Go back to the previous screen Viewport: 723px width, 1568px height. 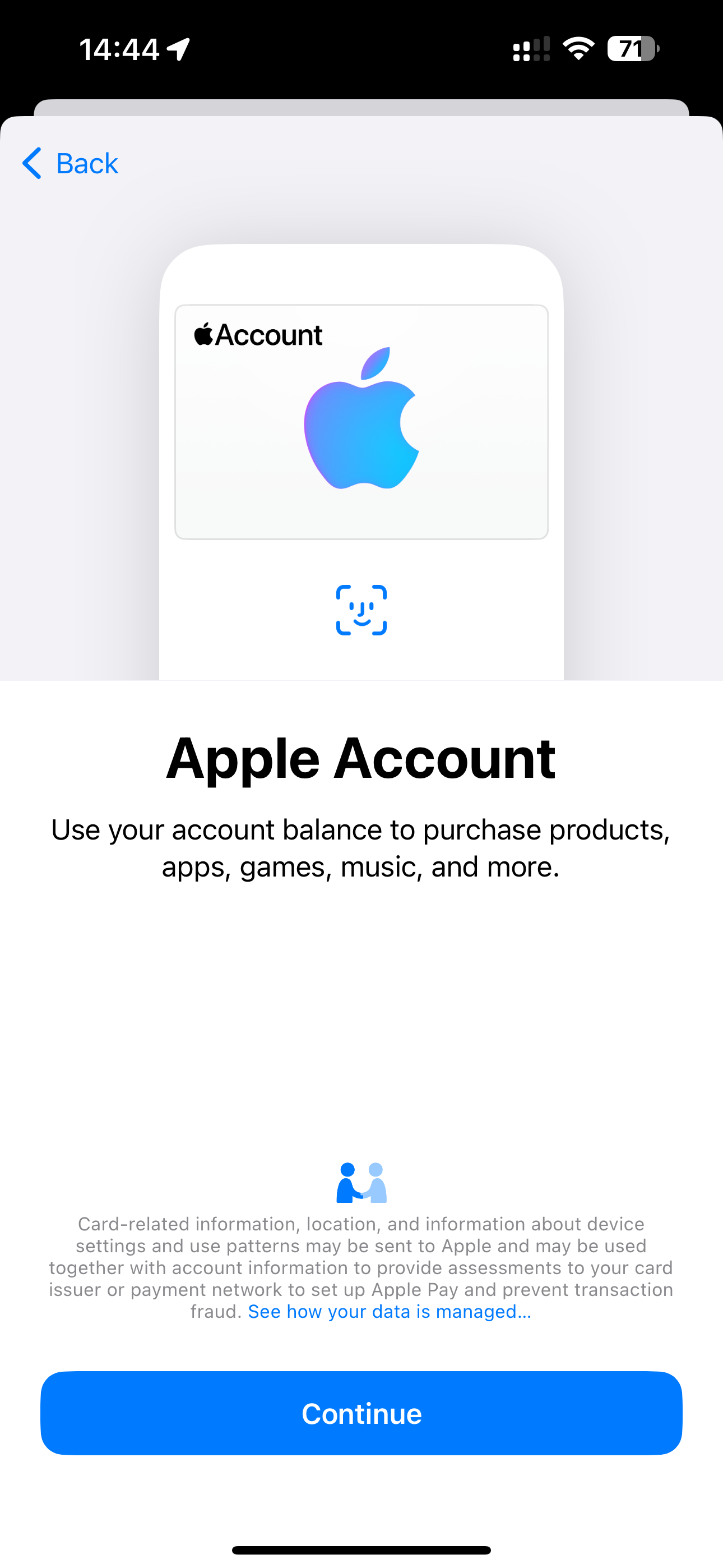[70, 163]
